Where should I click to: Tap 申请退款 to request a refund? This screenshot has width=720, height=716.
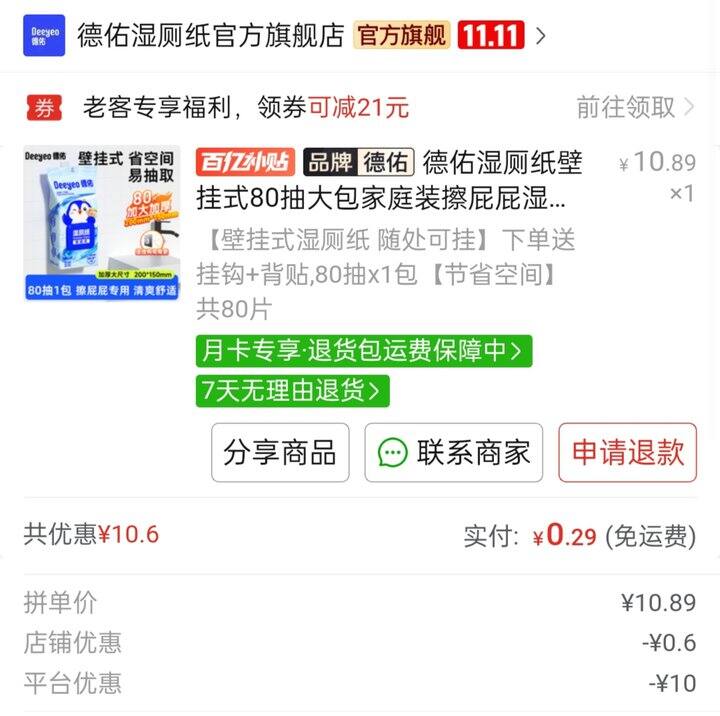[x=627, y=452]
